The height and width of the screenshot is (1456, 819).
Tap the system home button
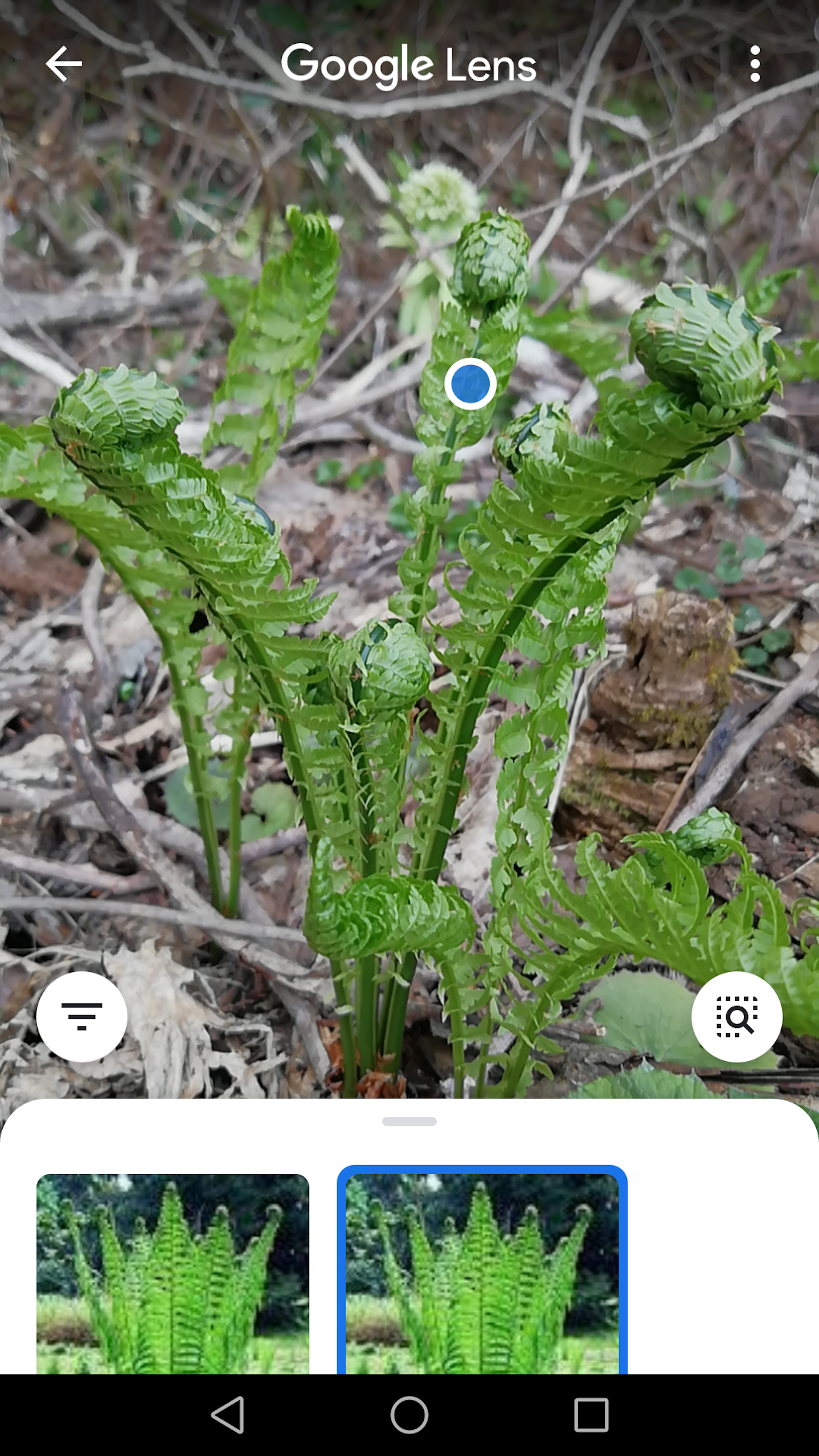point(409,1415)
